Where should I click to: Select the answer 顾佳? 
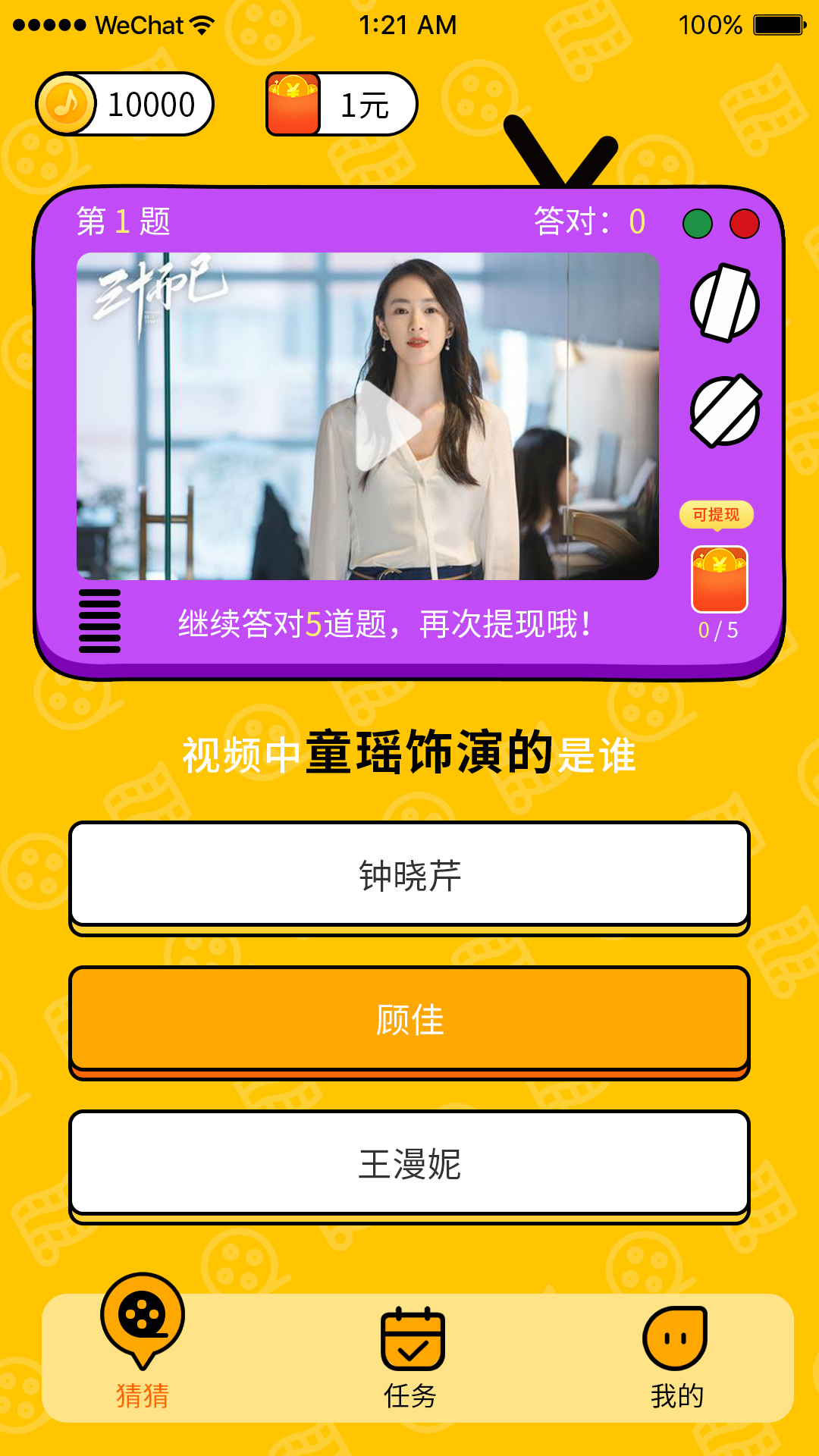(409, 1019)
